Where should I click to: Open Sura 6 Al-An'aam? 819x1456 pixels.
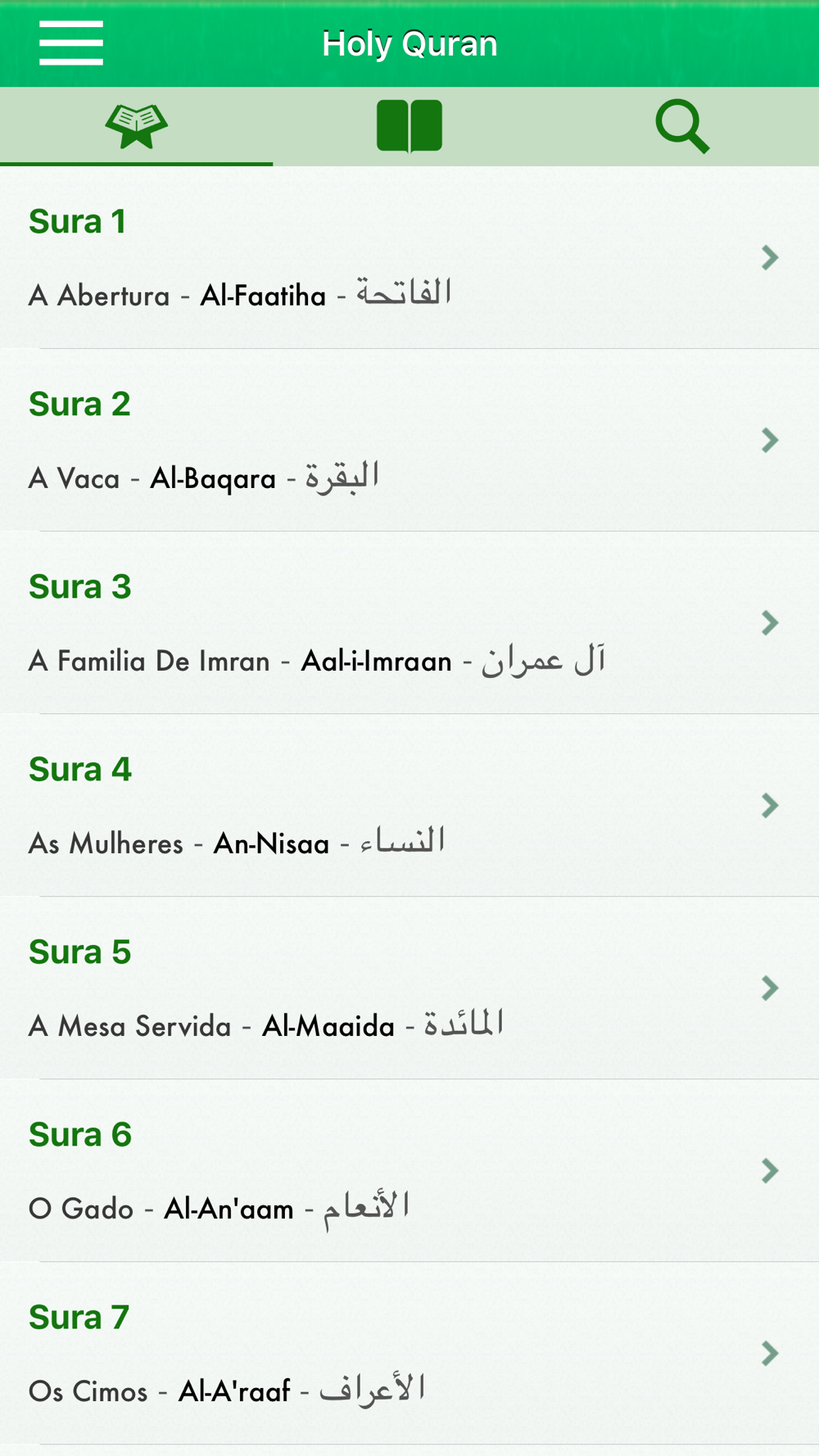pyautogui.click(x=409, y=1171)
